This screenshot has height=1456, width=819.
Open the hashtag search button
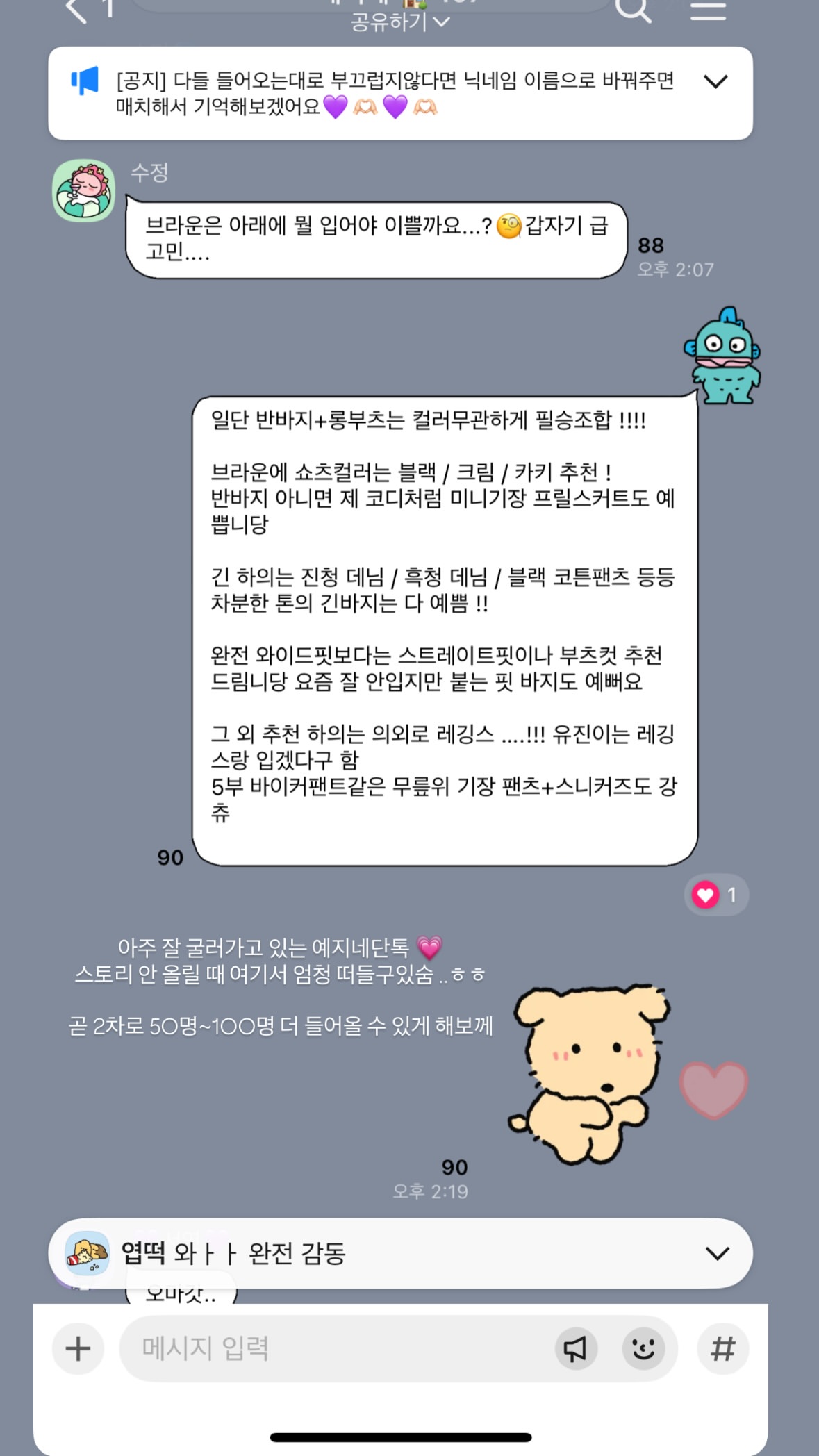click(722, 1348)
